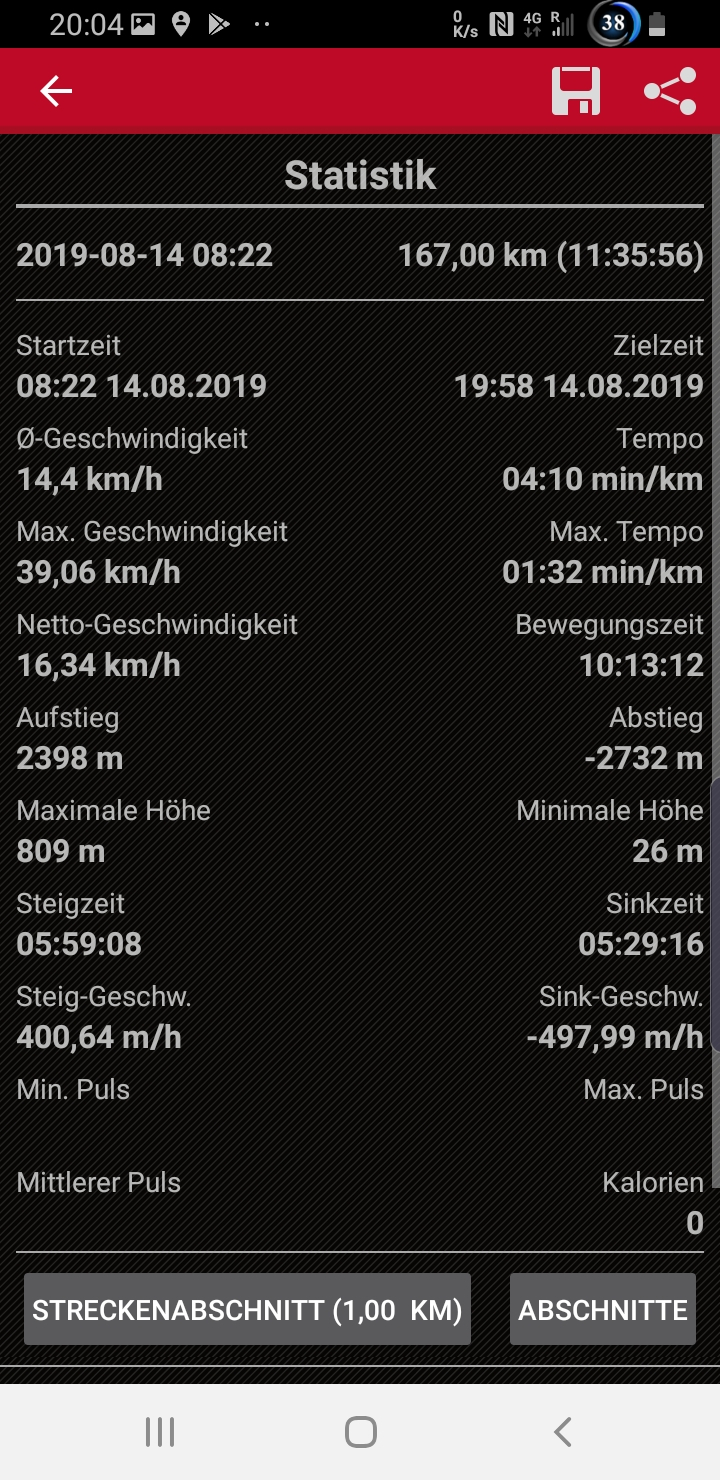Share this track statistics
This screenshot has height=1480, width=720.
point(670,92)
